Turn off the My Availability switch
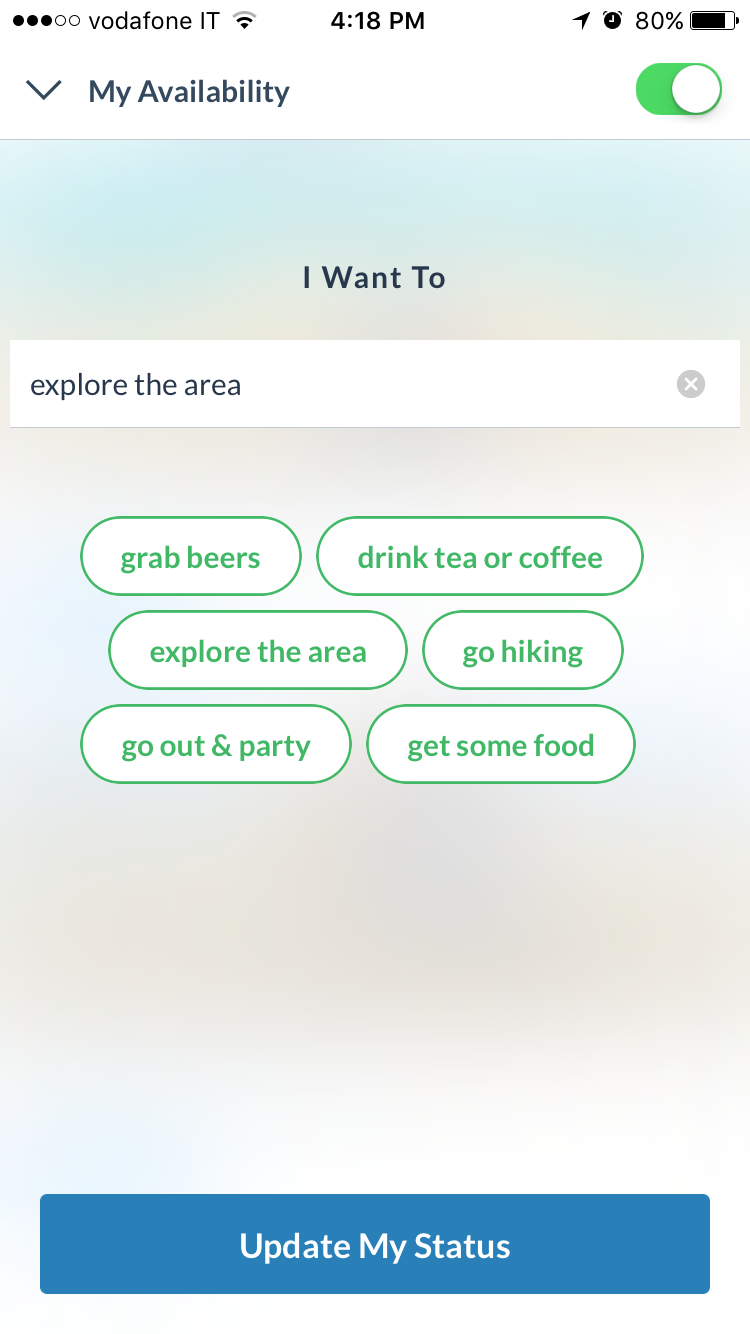This screenshot has width=750, height=1334. [679, 90]
